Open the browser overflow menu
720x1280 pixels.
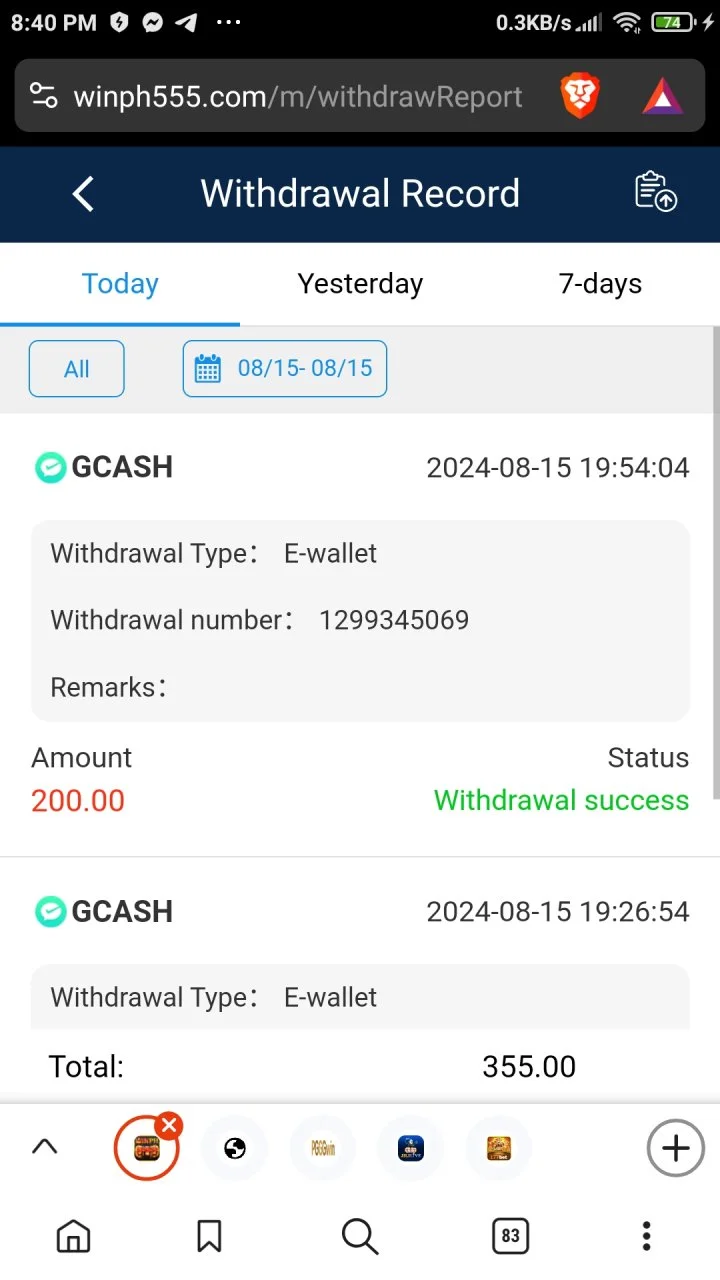tap(647, 1236)
